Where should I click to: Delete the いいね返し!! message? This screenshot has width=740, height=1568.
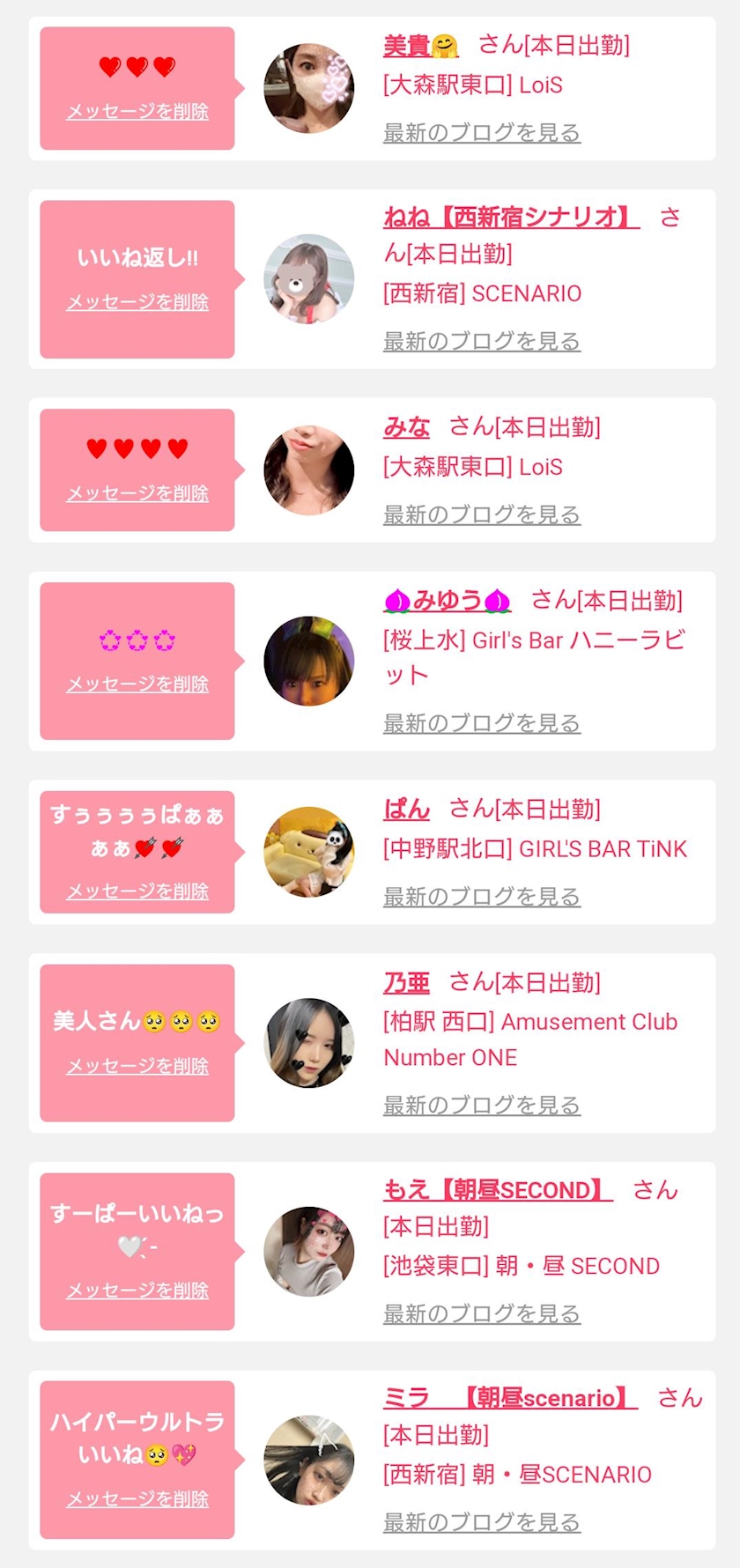coord(137,302)
